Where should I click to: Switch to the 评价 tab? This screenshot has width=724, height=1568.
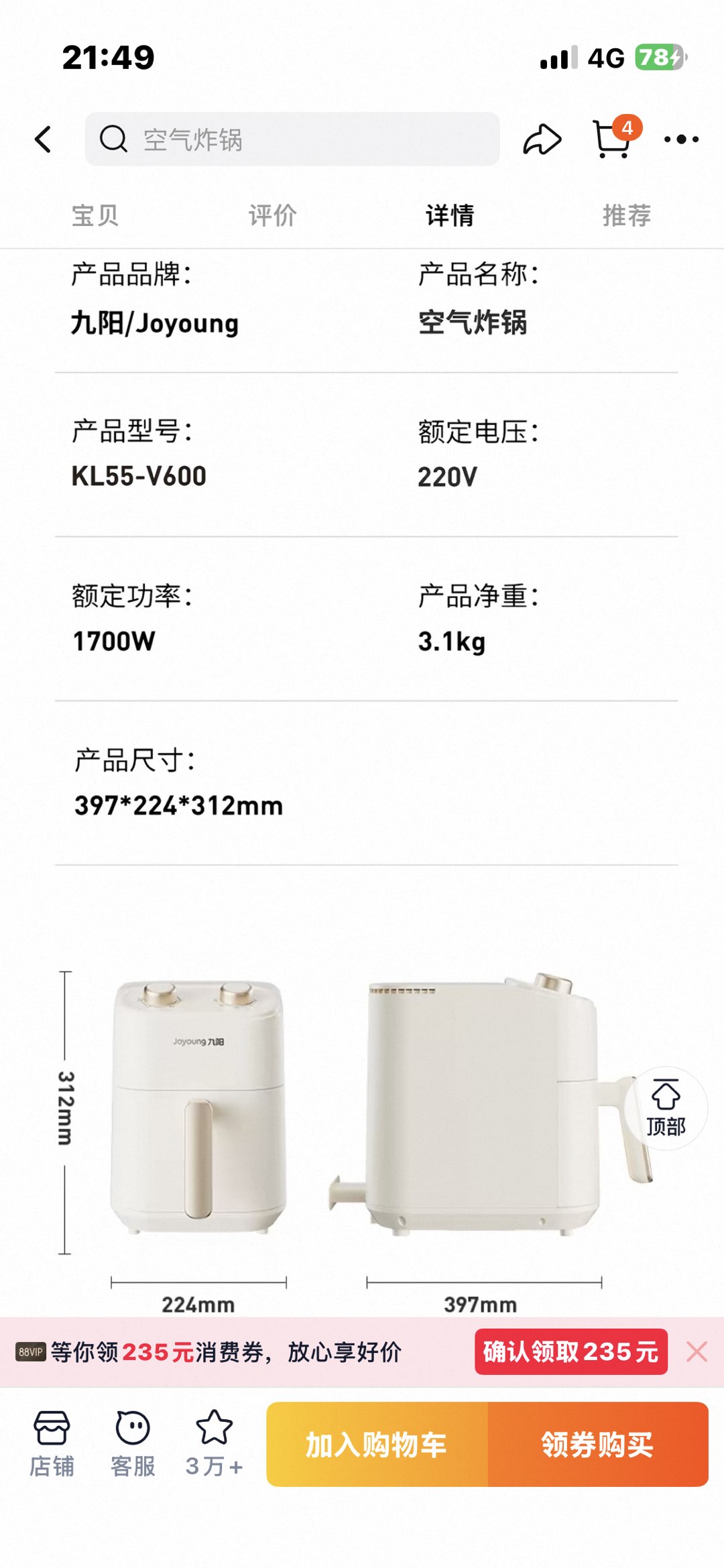pyautogui.click(x=272, y=215)
